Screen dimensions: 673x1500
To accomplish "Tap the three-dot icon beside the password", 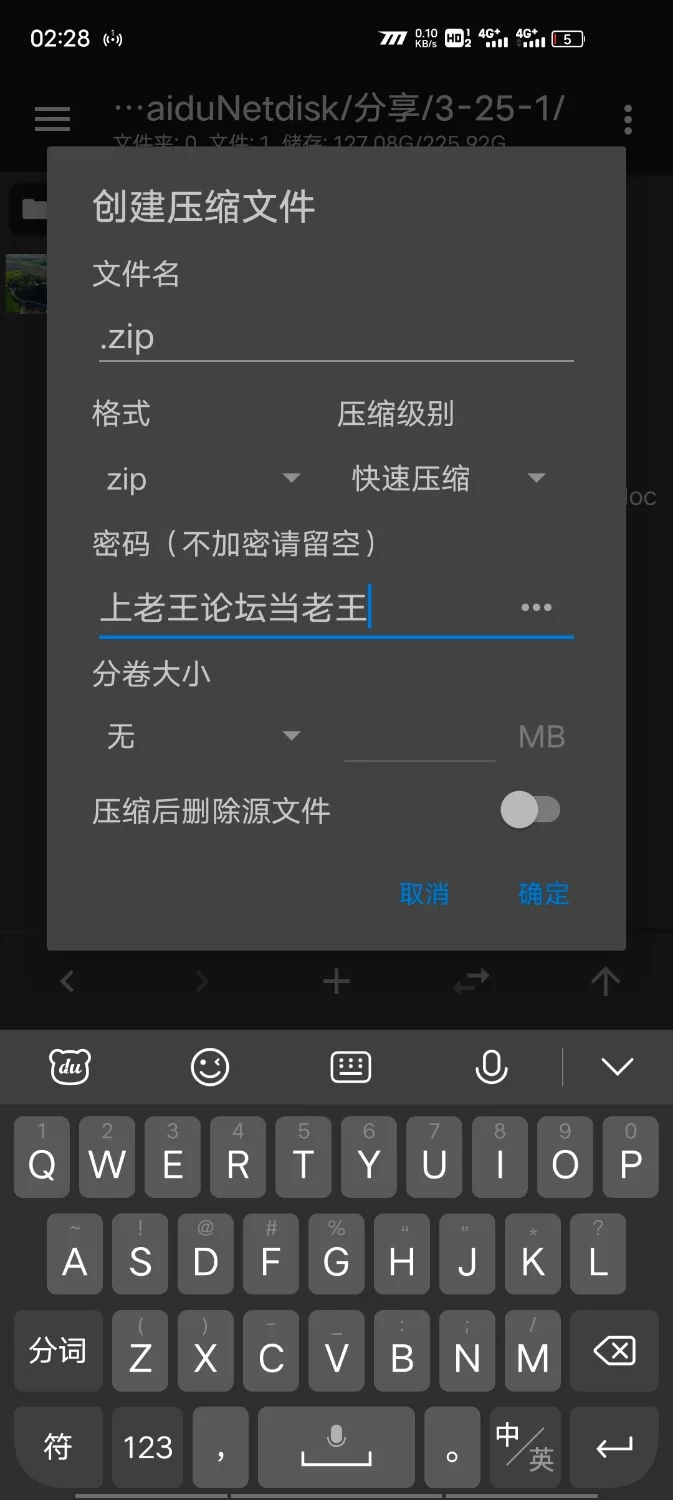I will click(x=536, y=608).
